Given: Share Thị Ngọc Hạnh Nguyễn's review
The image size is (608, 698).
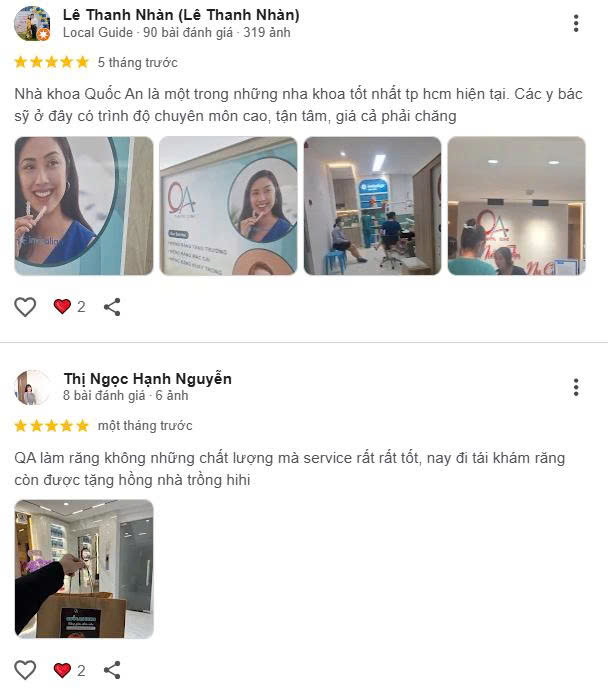Looking at the screenshot, I should click(x=112, y=670).
